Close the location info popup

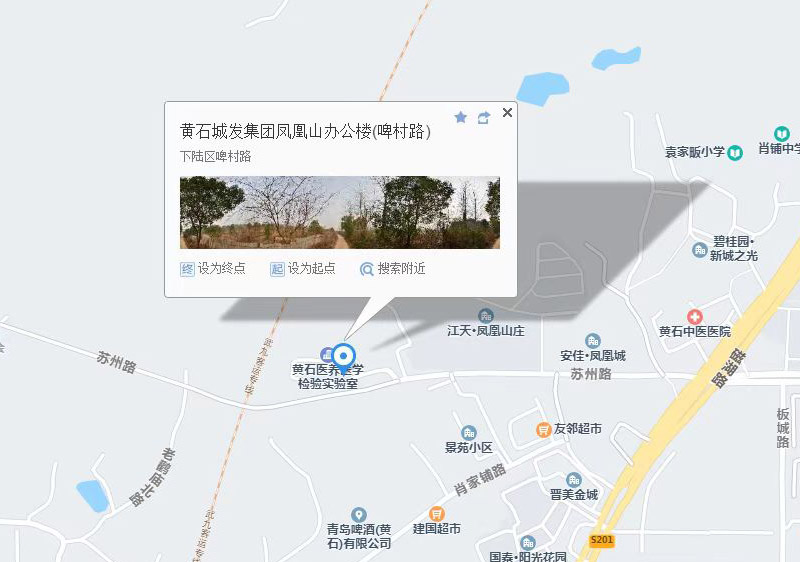(x=507, y=113)
